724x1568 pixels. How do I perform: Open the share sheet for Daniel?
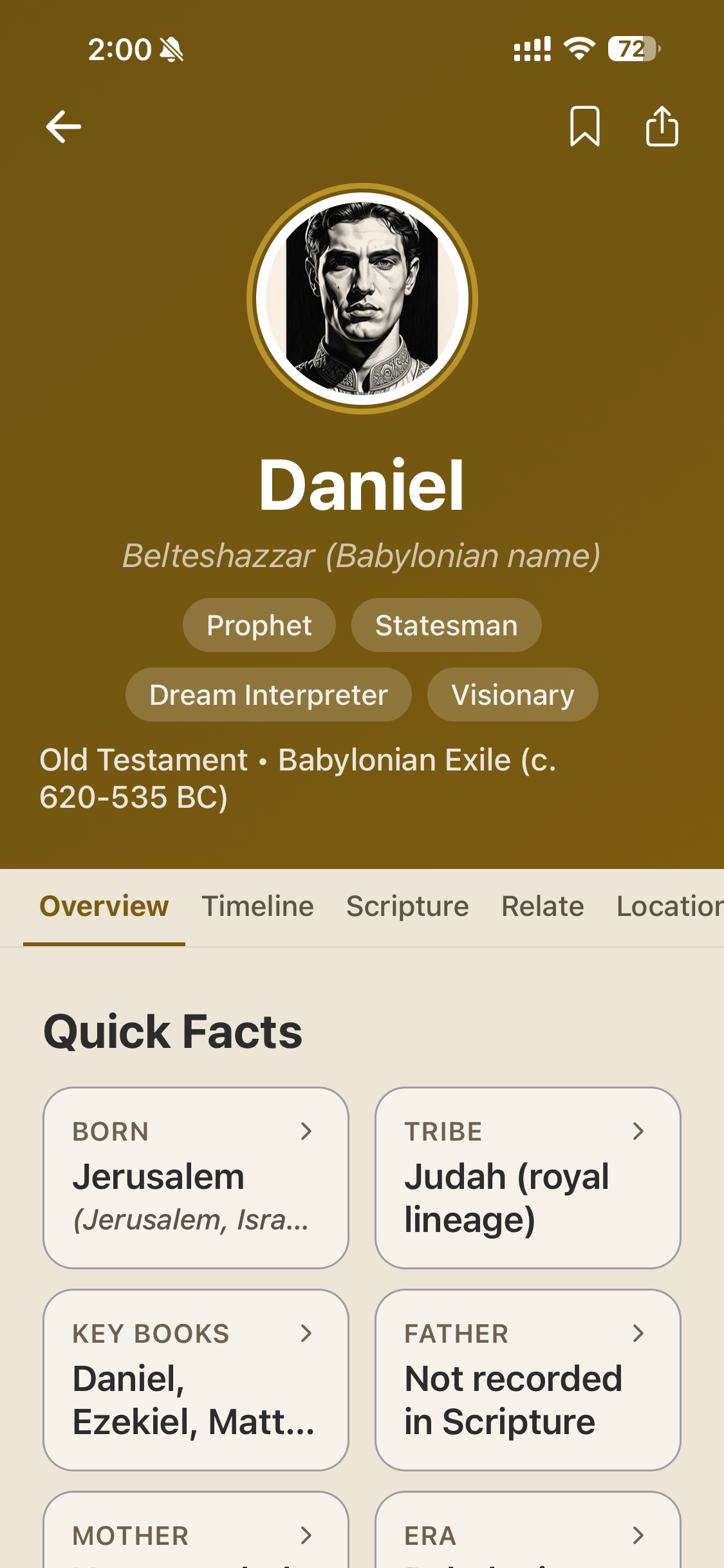point(661,126)
